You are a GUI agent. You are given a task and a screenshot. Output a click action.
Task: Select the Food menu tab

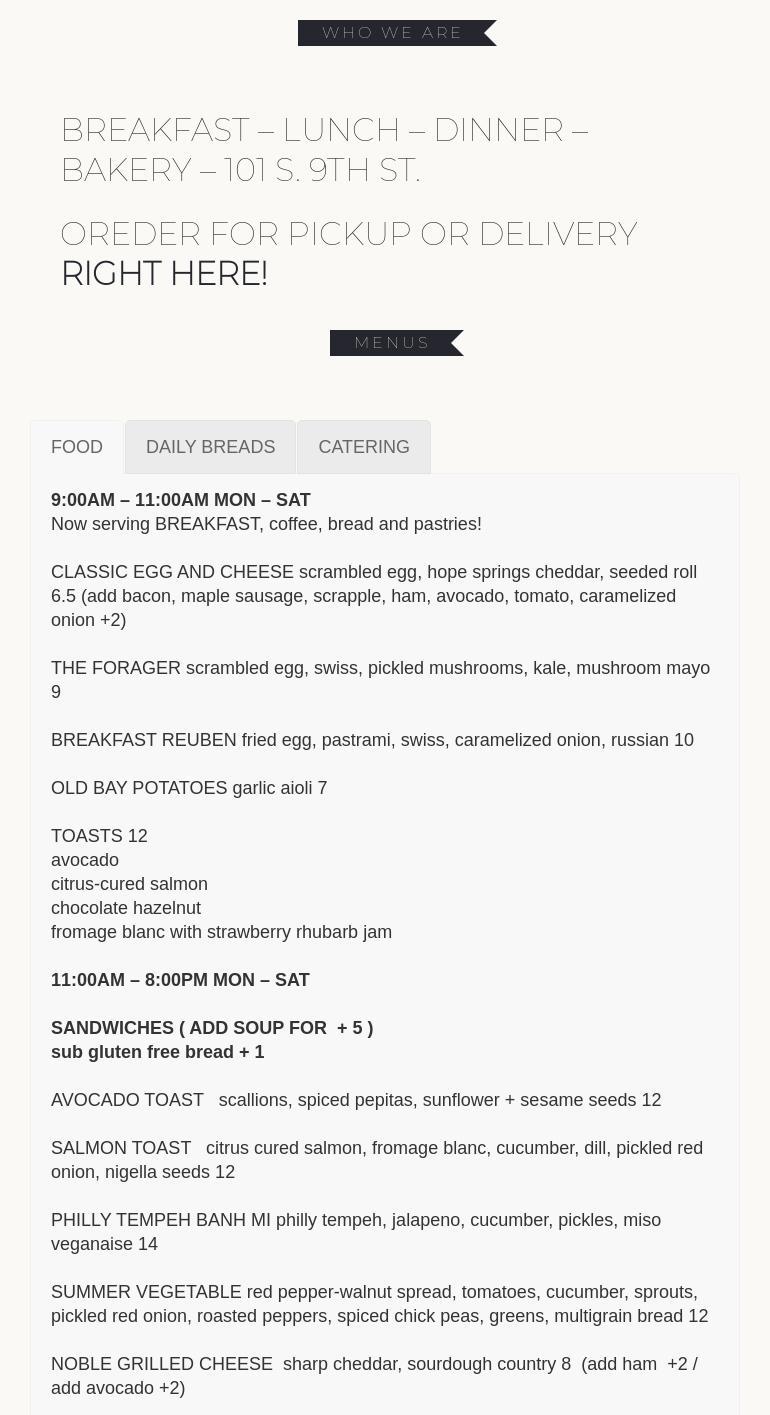[77, 447]
